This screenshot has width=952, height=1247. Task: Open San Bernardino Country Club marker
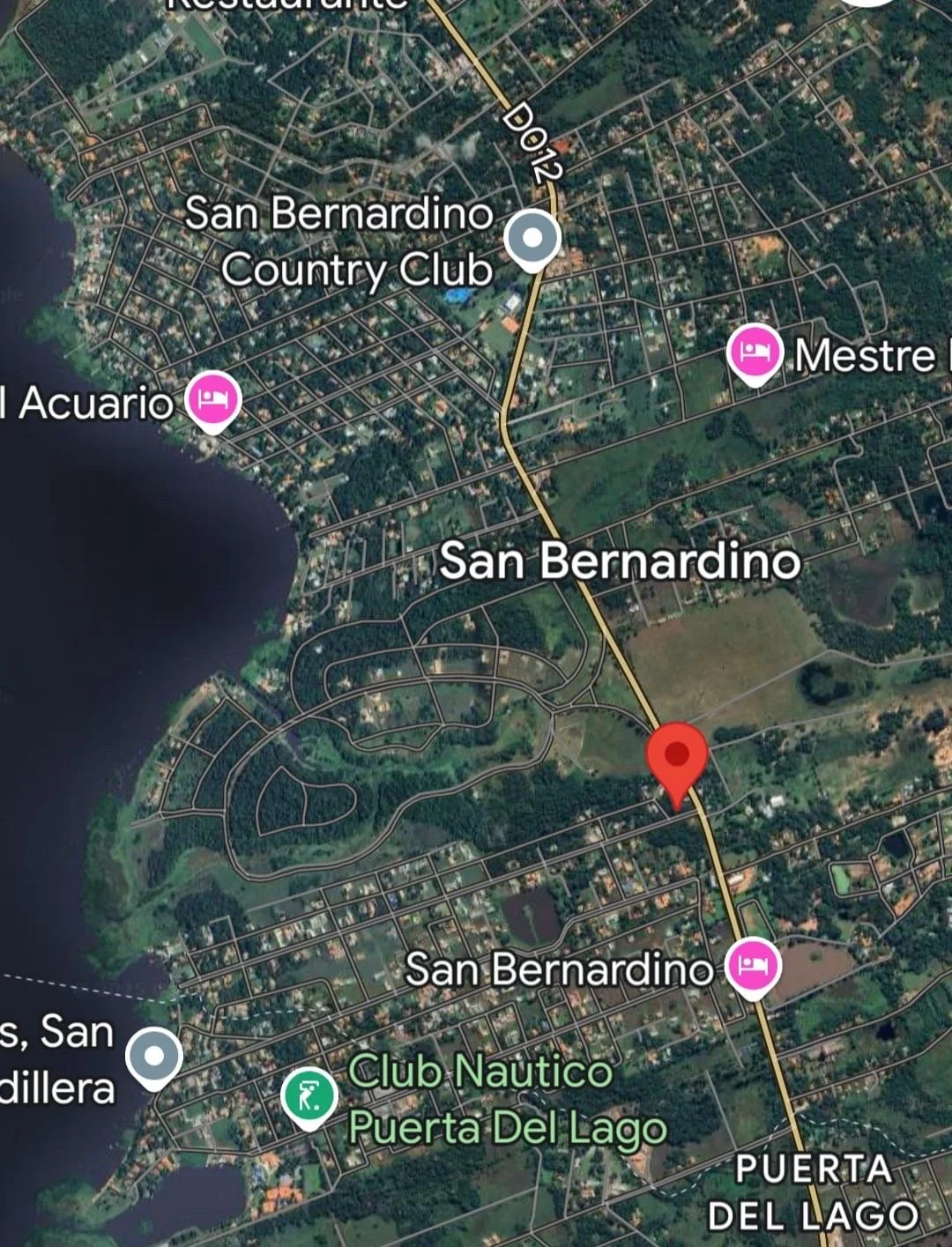[x=532, y=239]
